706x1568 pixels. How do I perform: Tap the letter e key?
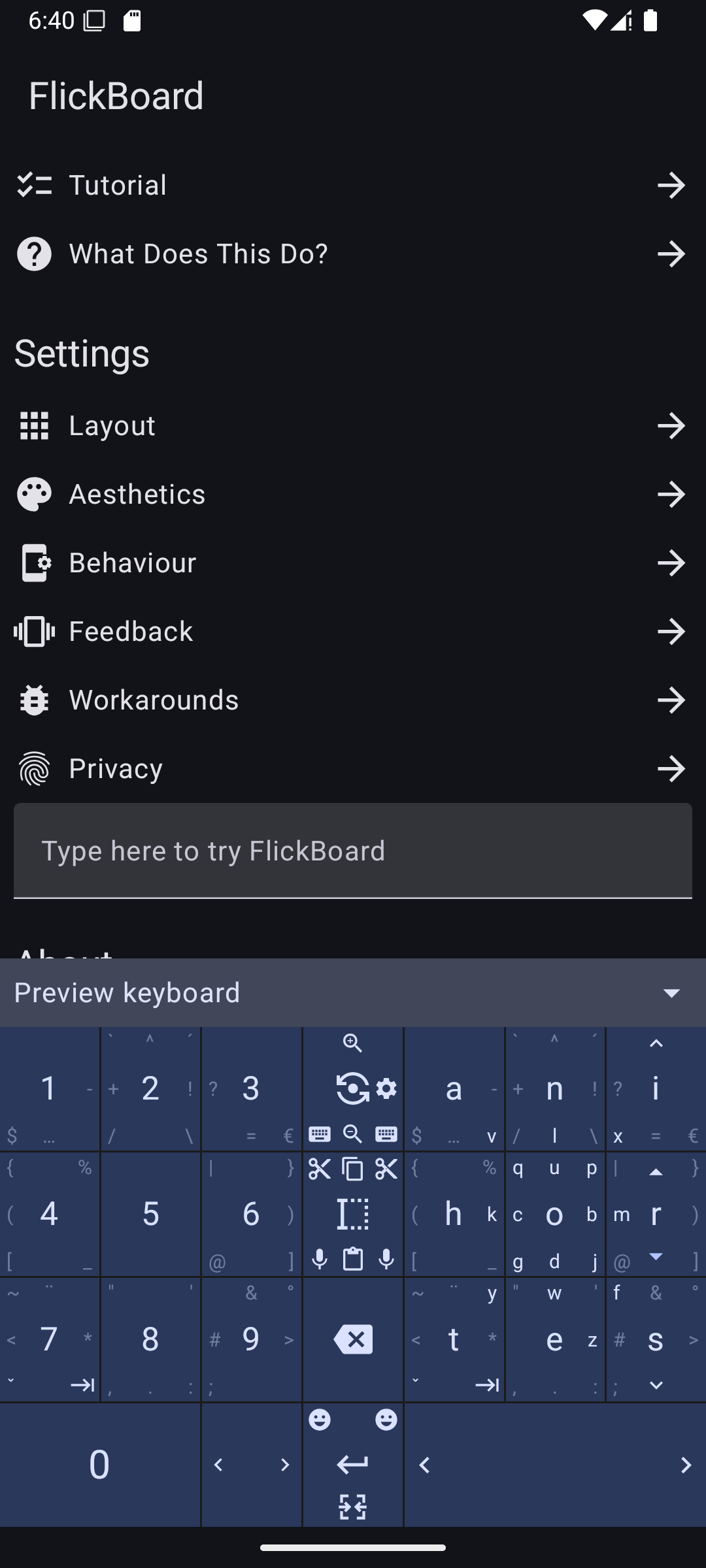[x=554, y=1340]
